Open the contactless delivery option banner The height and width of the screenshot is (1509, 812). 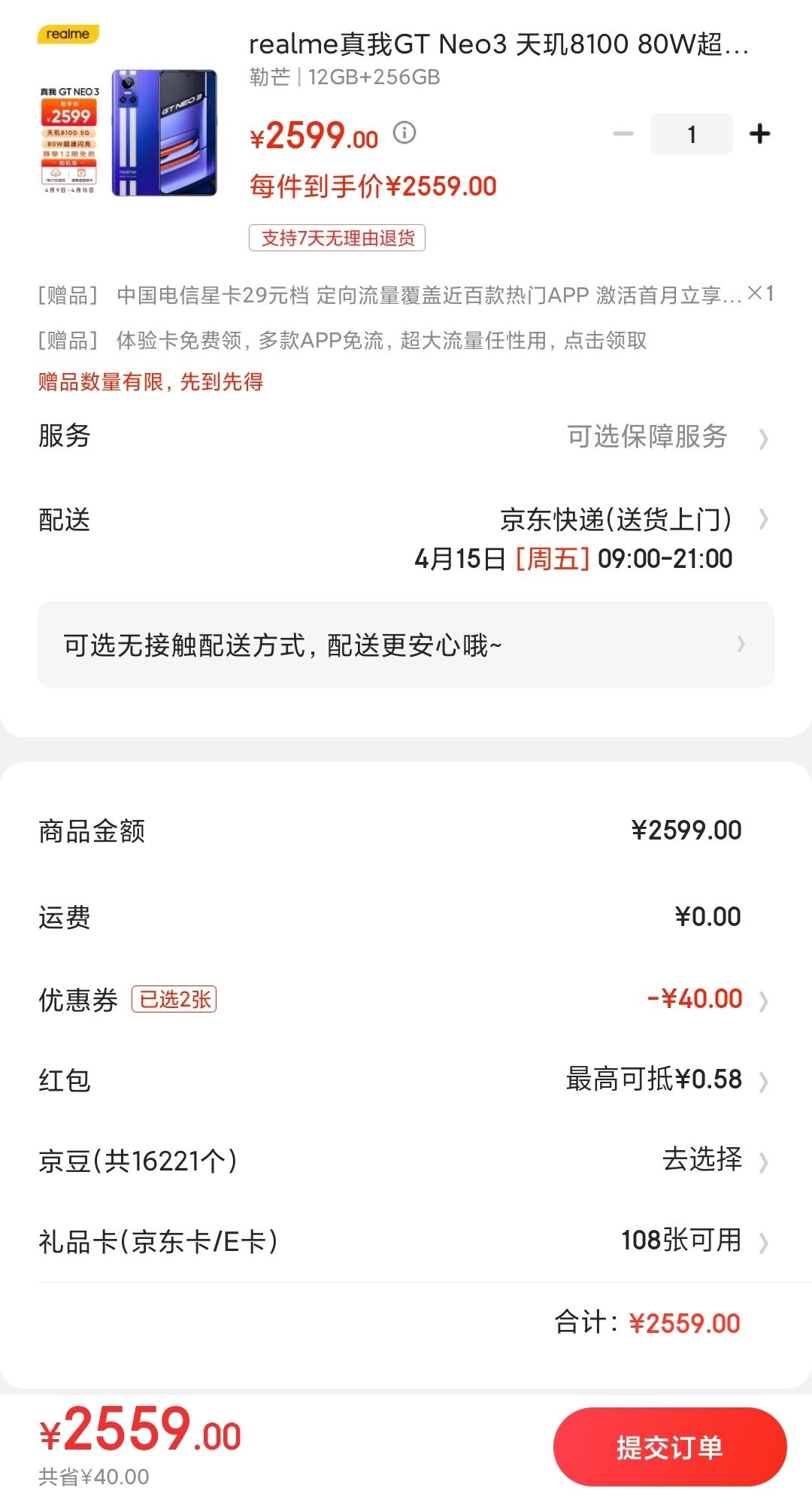click(406, 644)
